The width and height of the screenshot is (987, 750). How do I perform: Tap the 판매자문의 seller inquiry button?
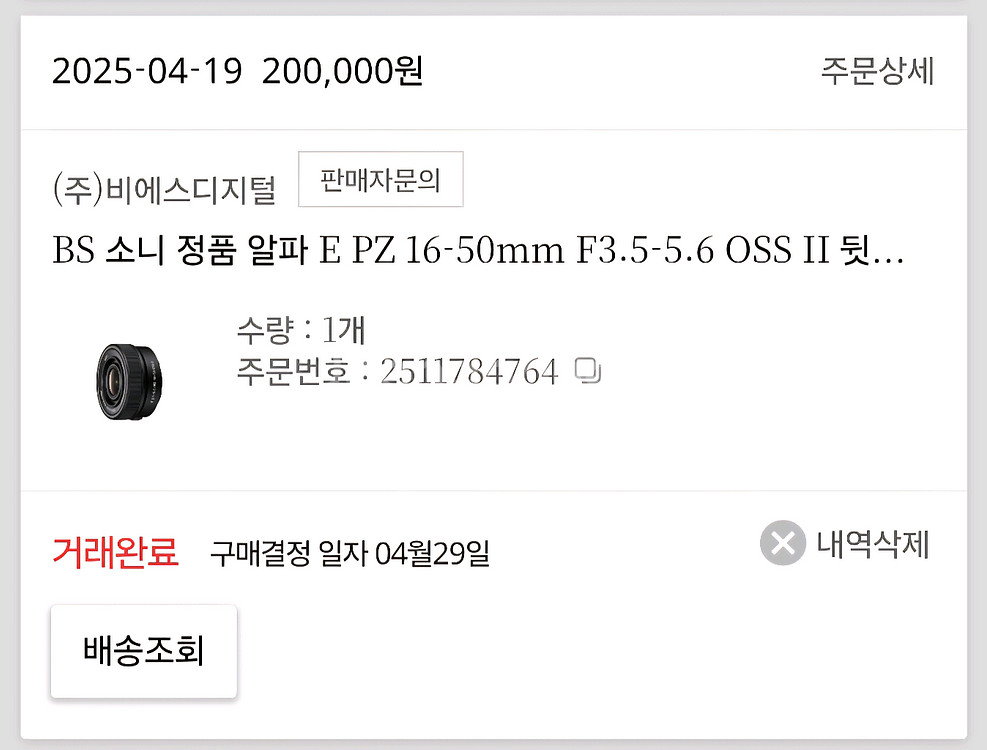[x=380, y=180]
